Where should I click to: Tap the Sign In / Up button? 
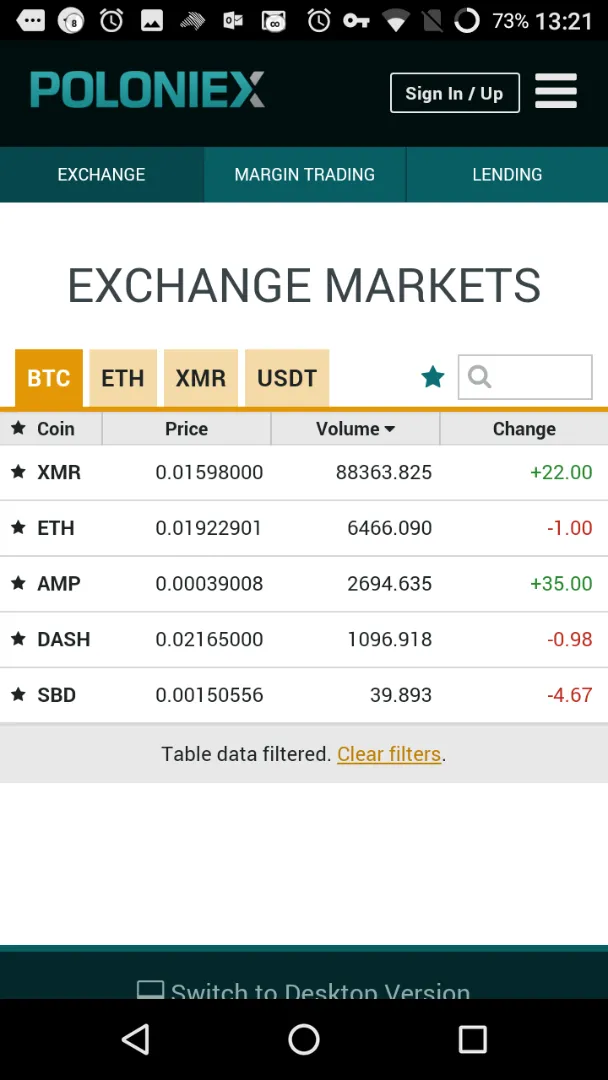coord(454,93)
